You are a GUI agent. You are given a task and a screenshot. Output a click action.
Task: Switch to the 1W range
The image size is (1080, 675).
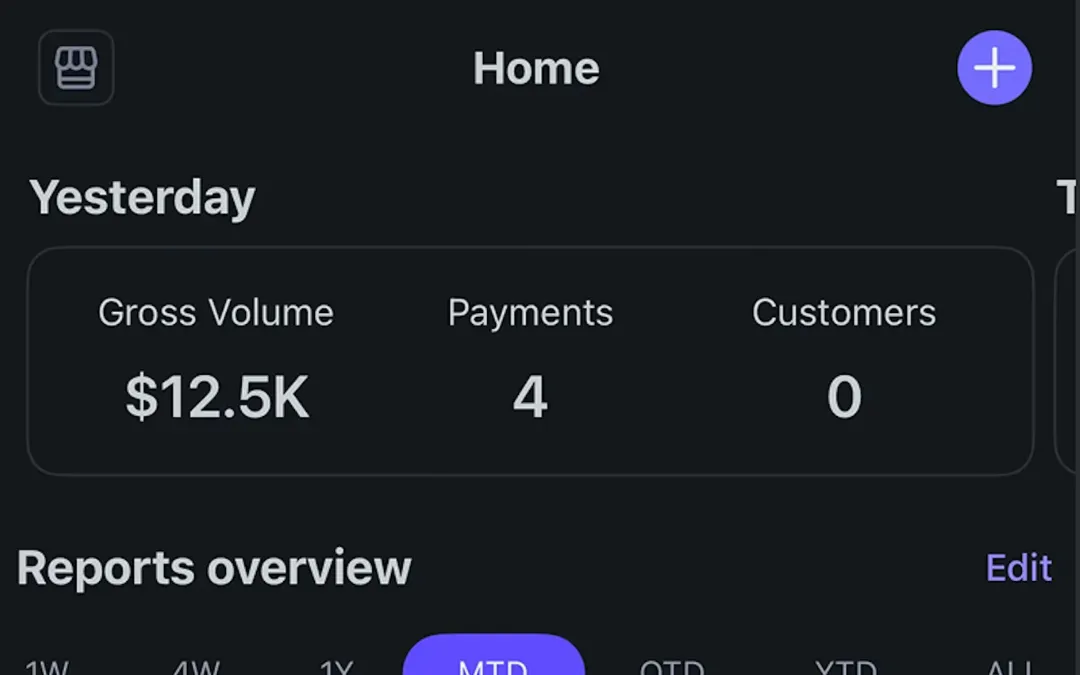[47, 667]
